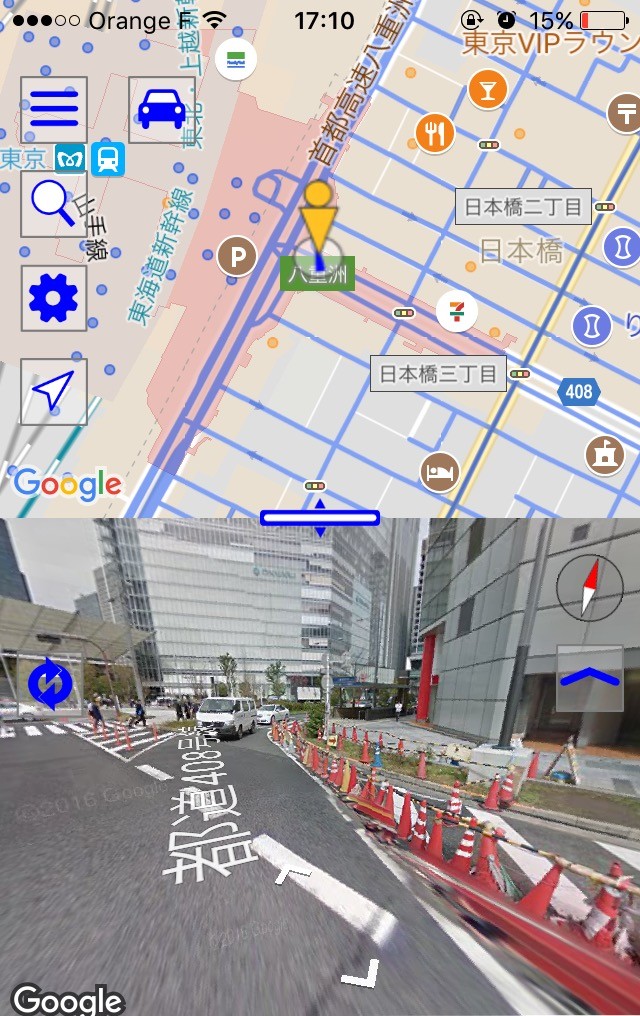Screen dimensions: 640x1016
Task: Tap the yellow pegman marker on map
Action: click(x=318, y=220)
